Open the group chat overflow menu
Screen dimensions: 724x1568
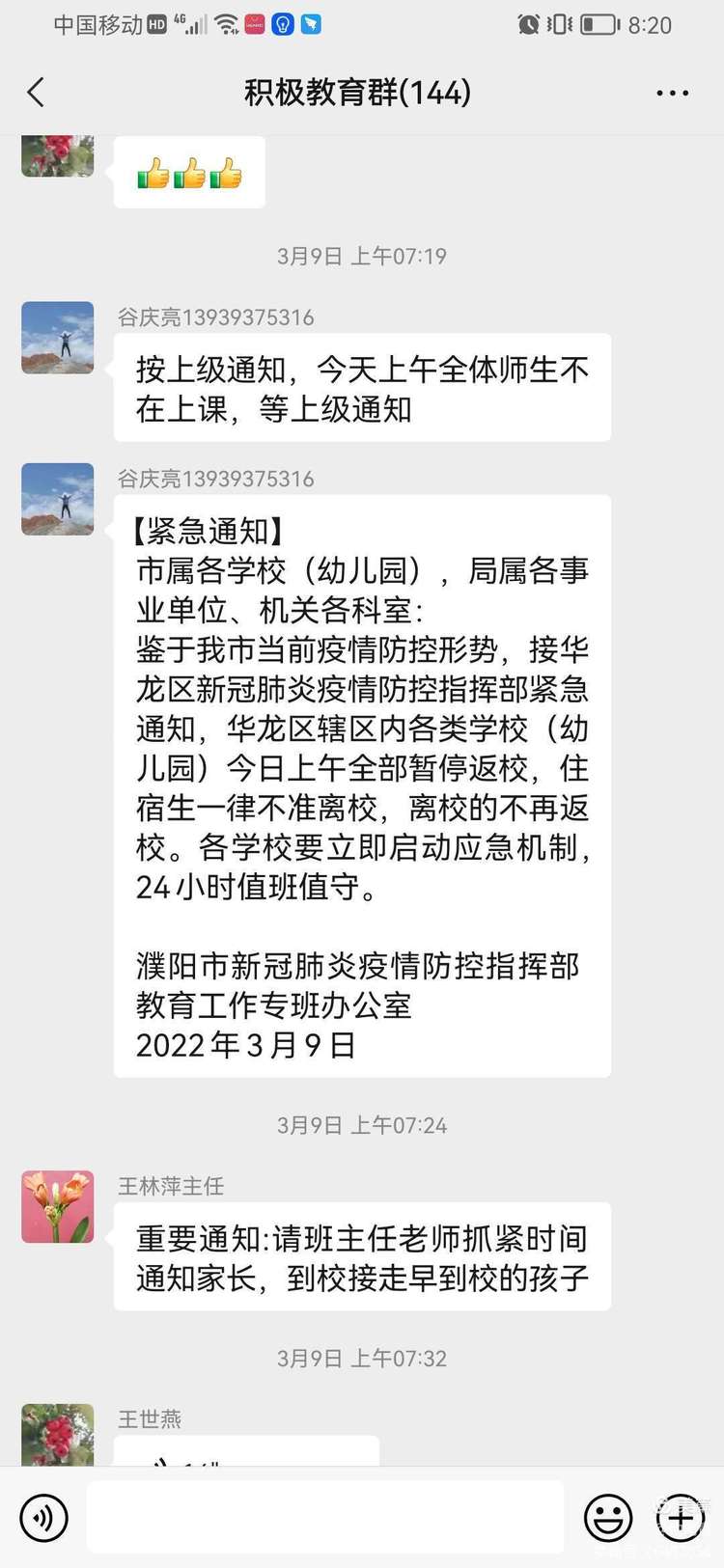tap(672, 94)
